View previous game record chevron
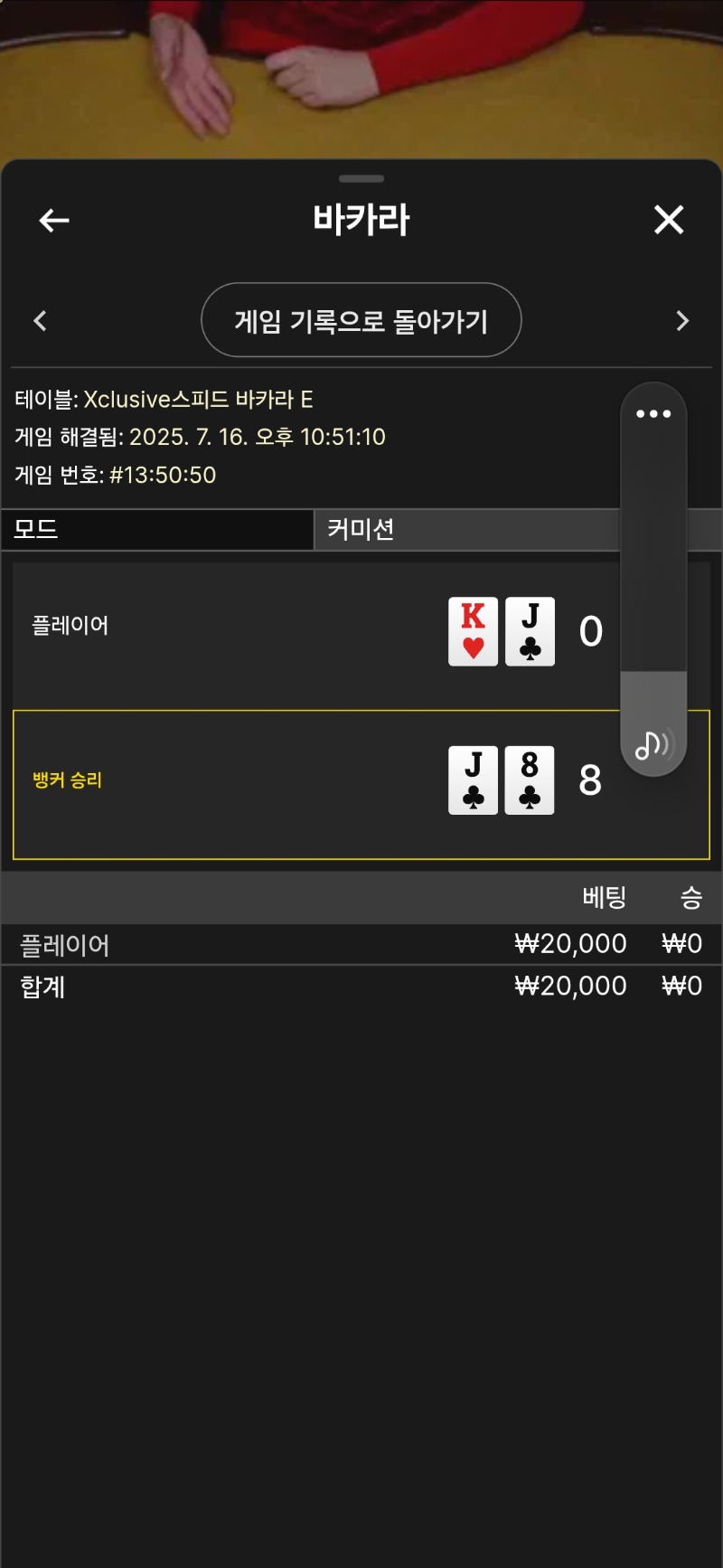The image size is (723, 1568). pyautogui.click(x=40, y=321)
